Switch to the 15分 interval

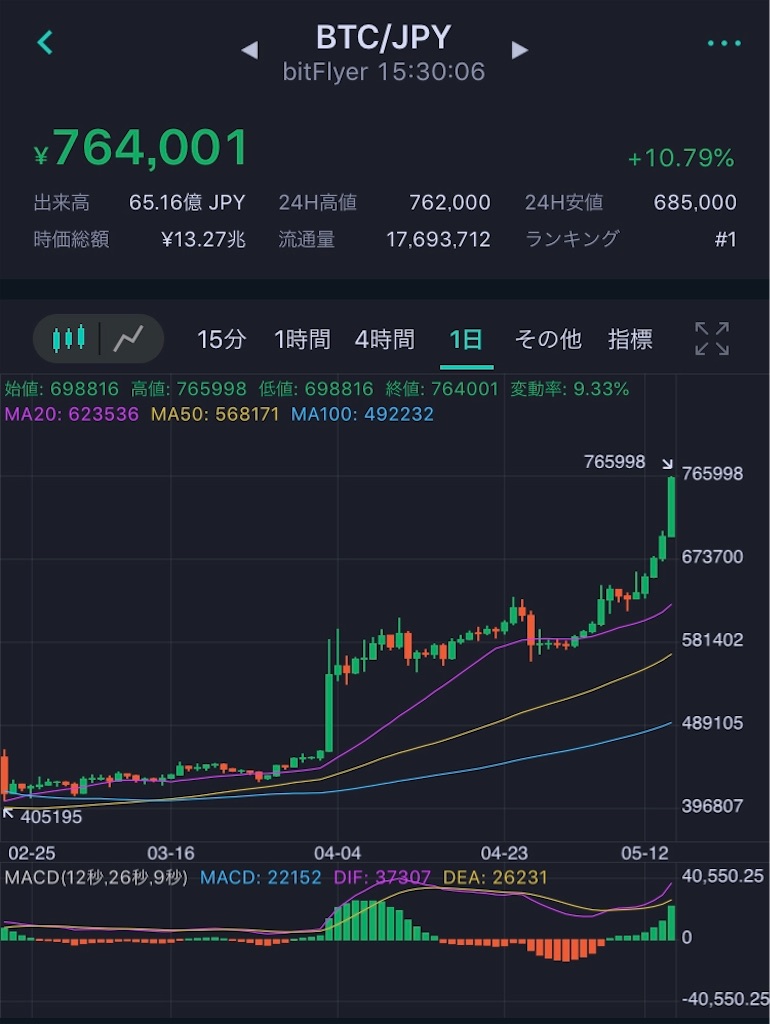221,339
